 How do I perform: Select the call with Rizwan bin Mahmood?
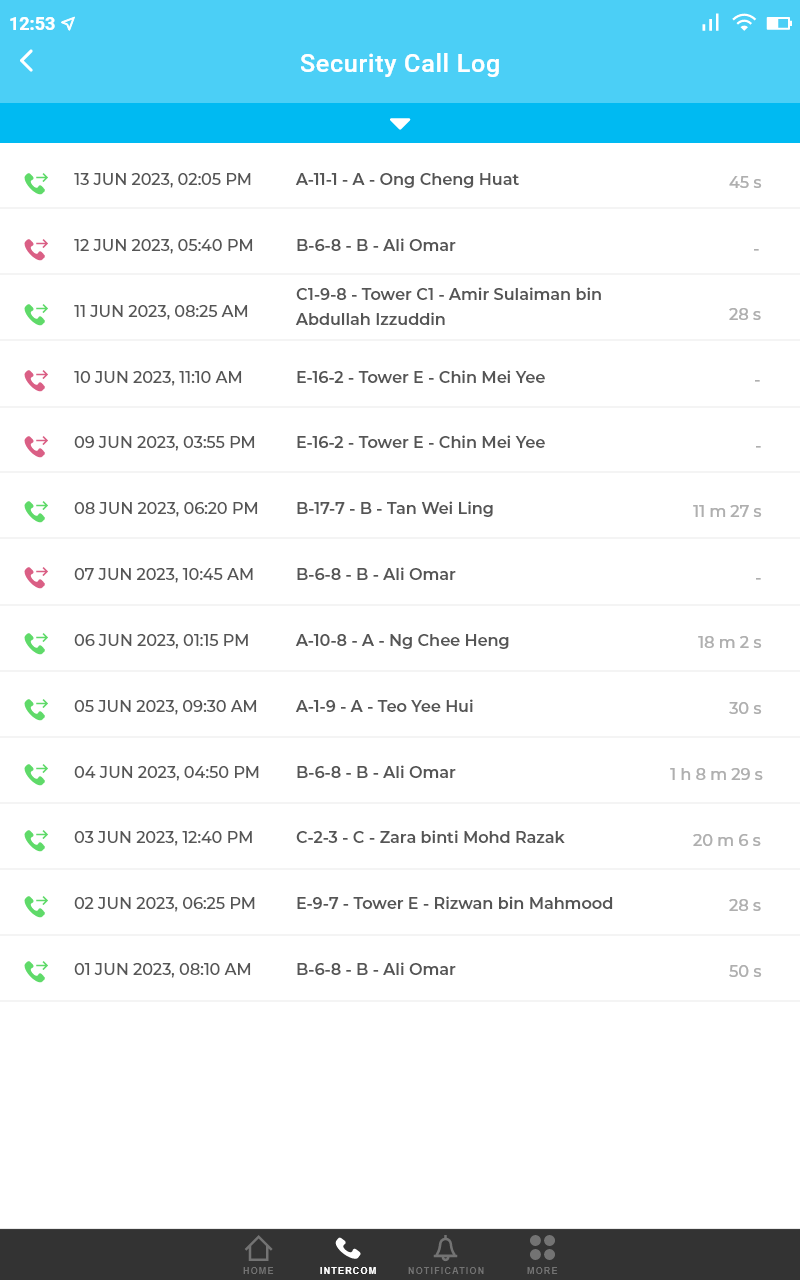click(400, 904)
